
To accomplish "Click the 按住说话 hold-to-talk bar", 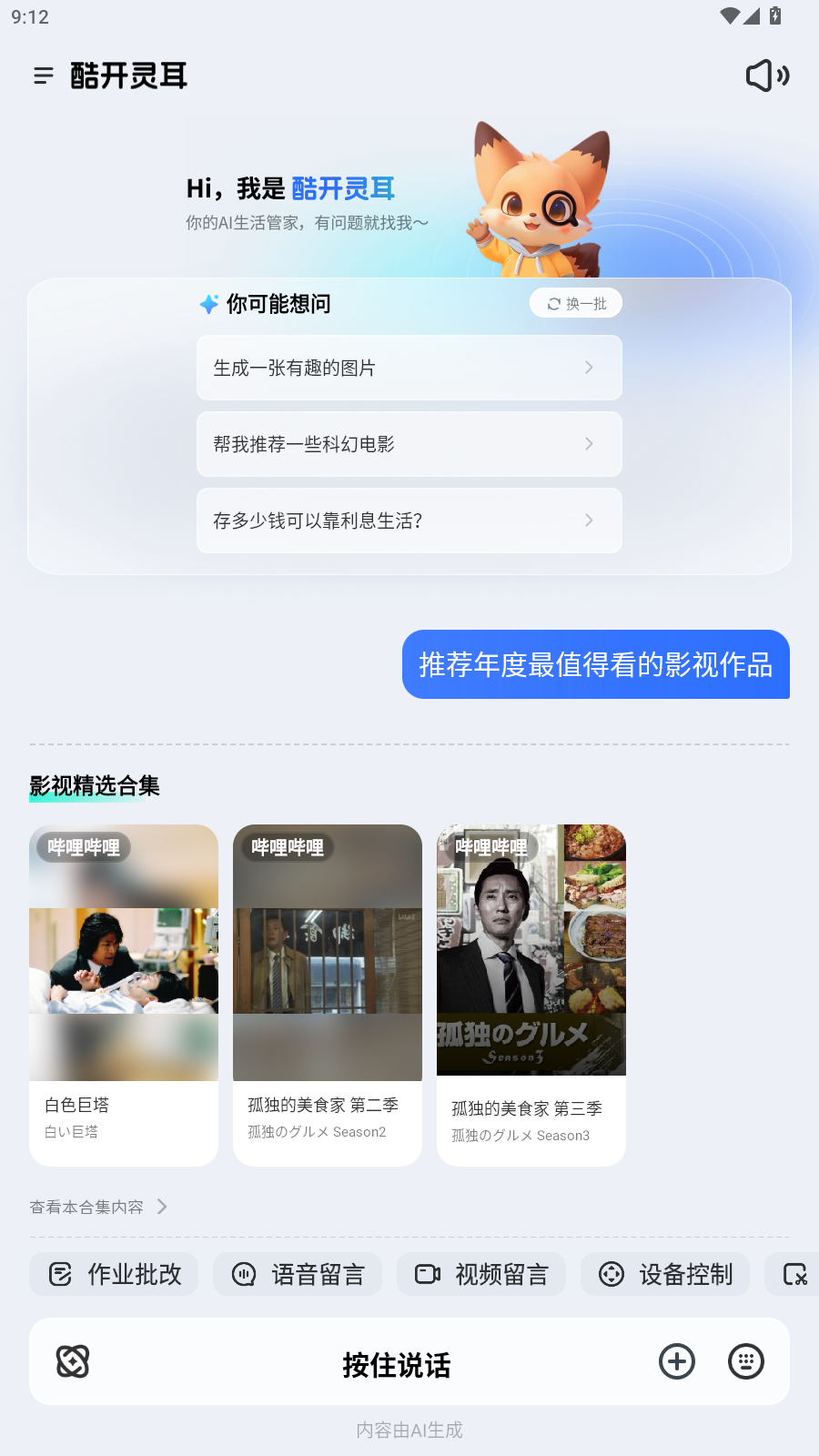I will [396, 1361].
